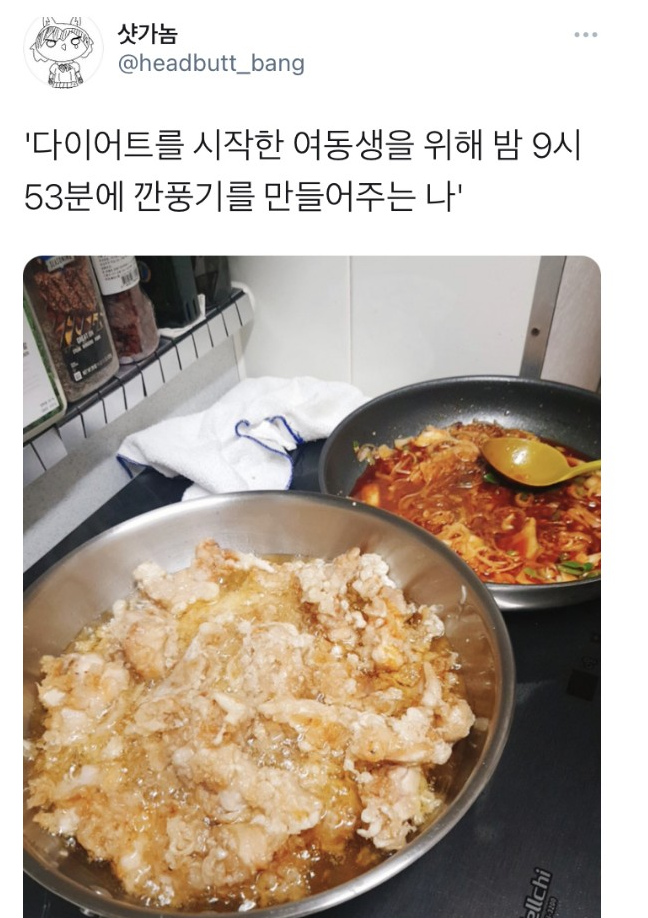View the attached cooking photo full-size
Image resolution: width=648 pixels, height=918 pixels.
pyautogui.click(x=312, y=585)
